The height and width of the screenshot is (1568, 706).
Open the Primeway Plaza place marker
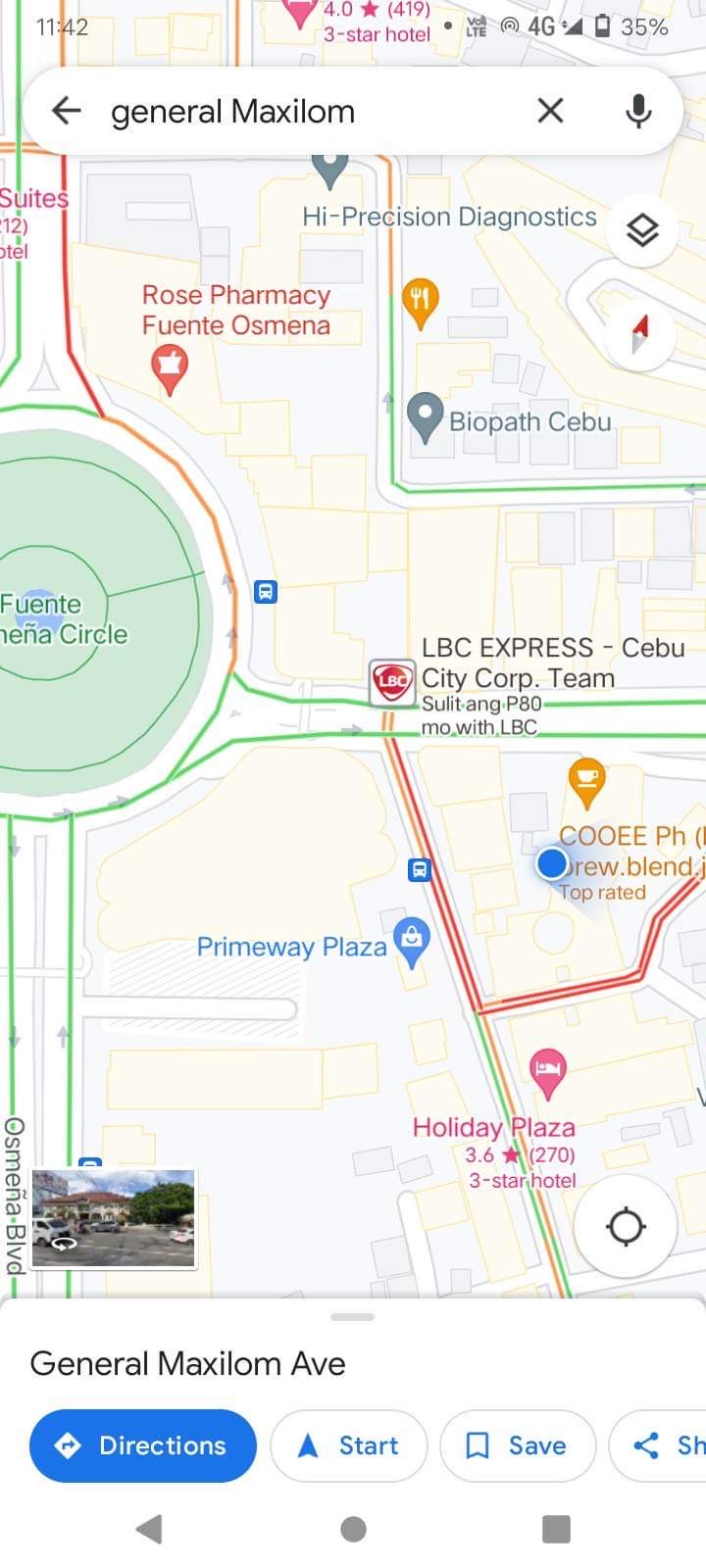[412, 940]
